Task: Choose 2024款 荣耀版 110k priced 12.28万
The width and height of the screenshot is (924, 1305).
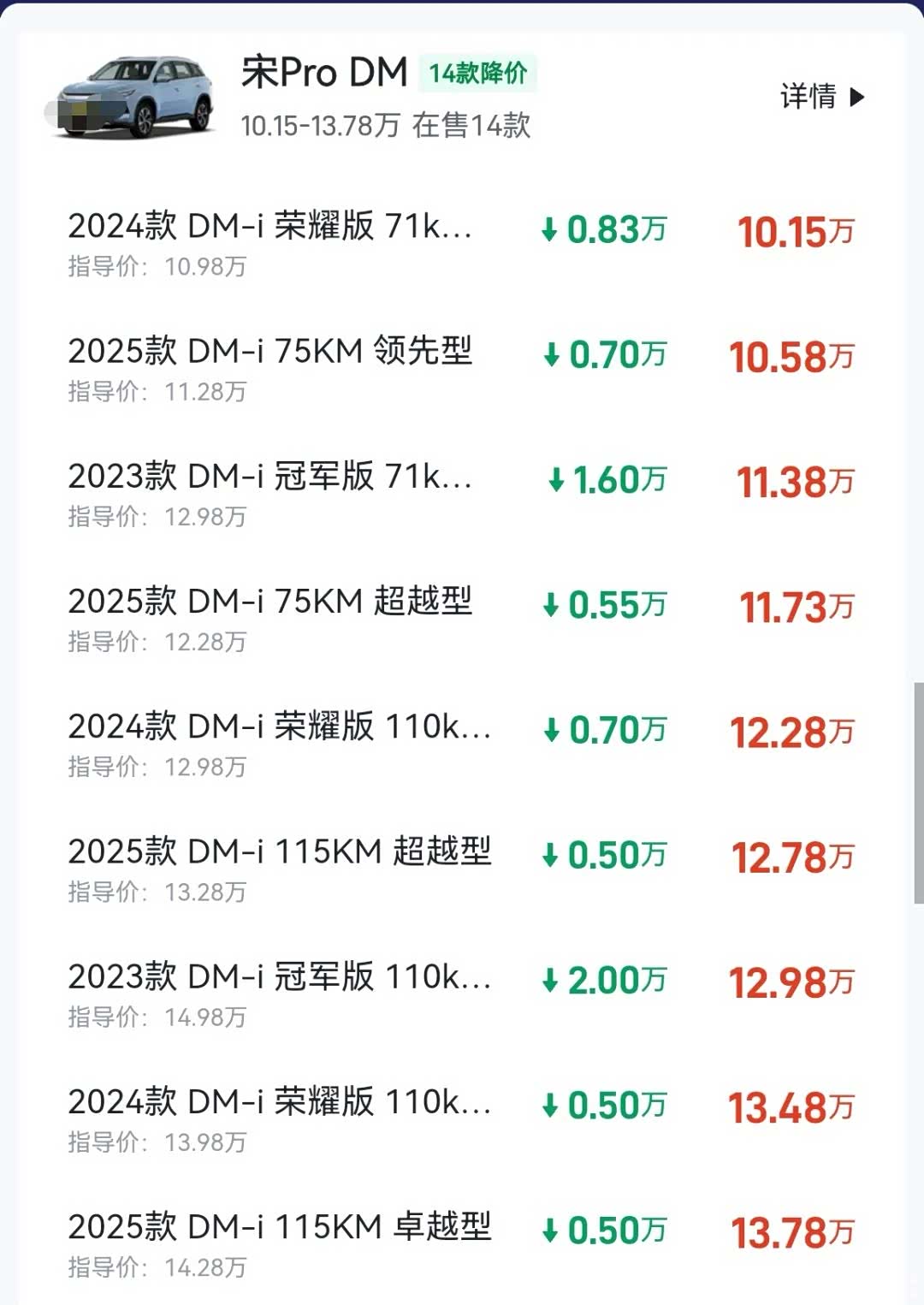Action: (x=279, y=727)
